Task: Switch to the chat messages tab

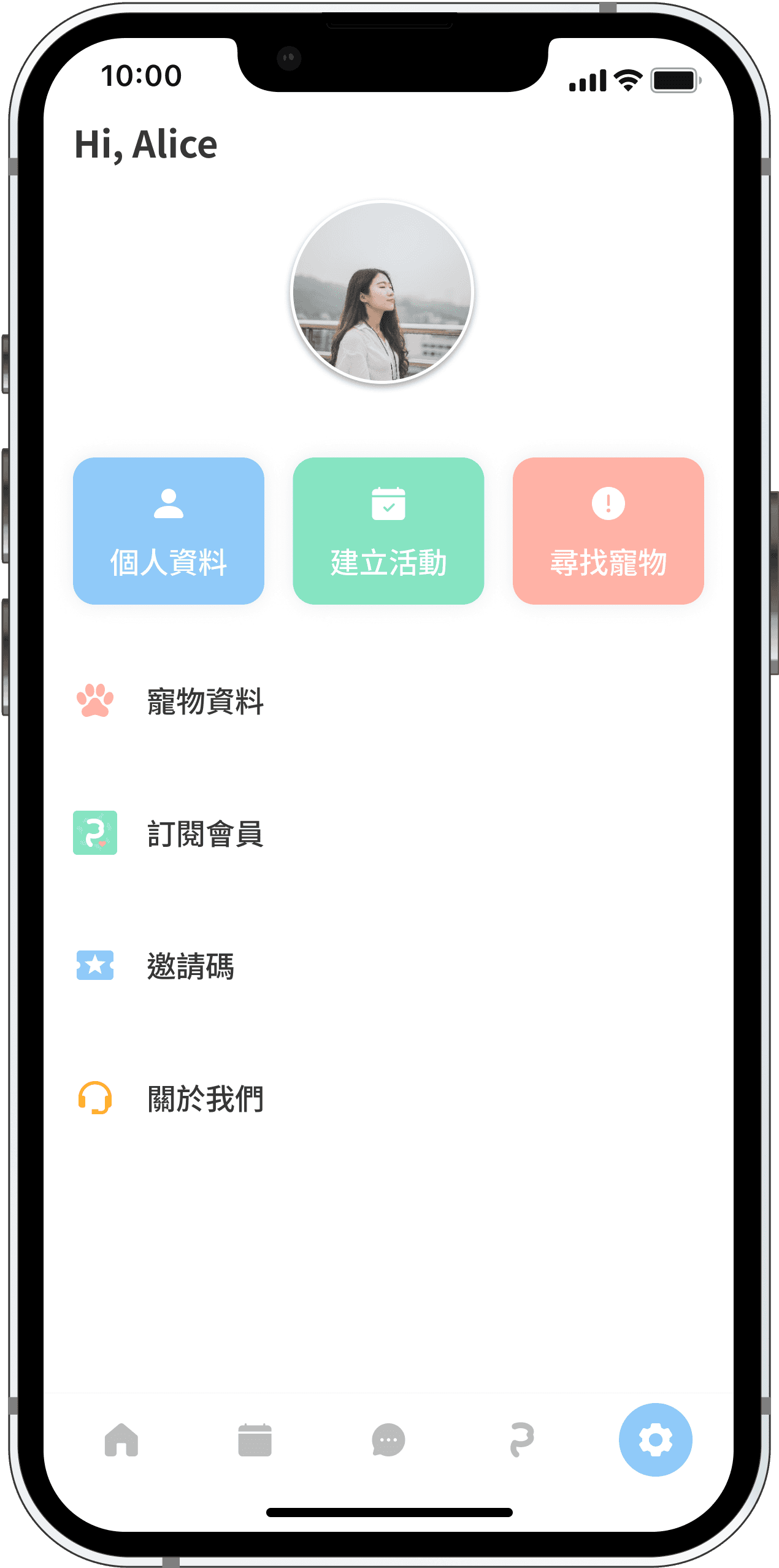Action: point(388,1439)
